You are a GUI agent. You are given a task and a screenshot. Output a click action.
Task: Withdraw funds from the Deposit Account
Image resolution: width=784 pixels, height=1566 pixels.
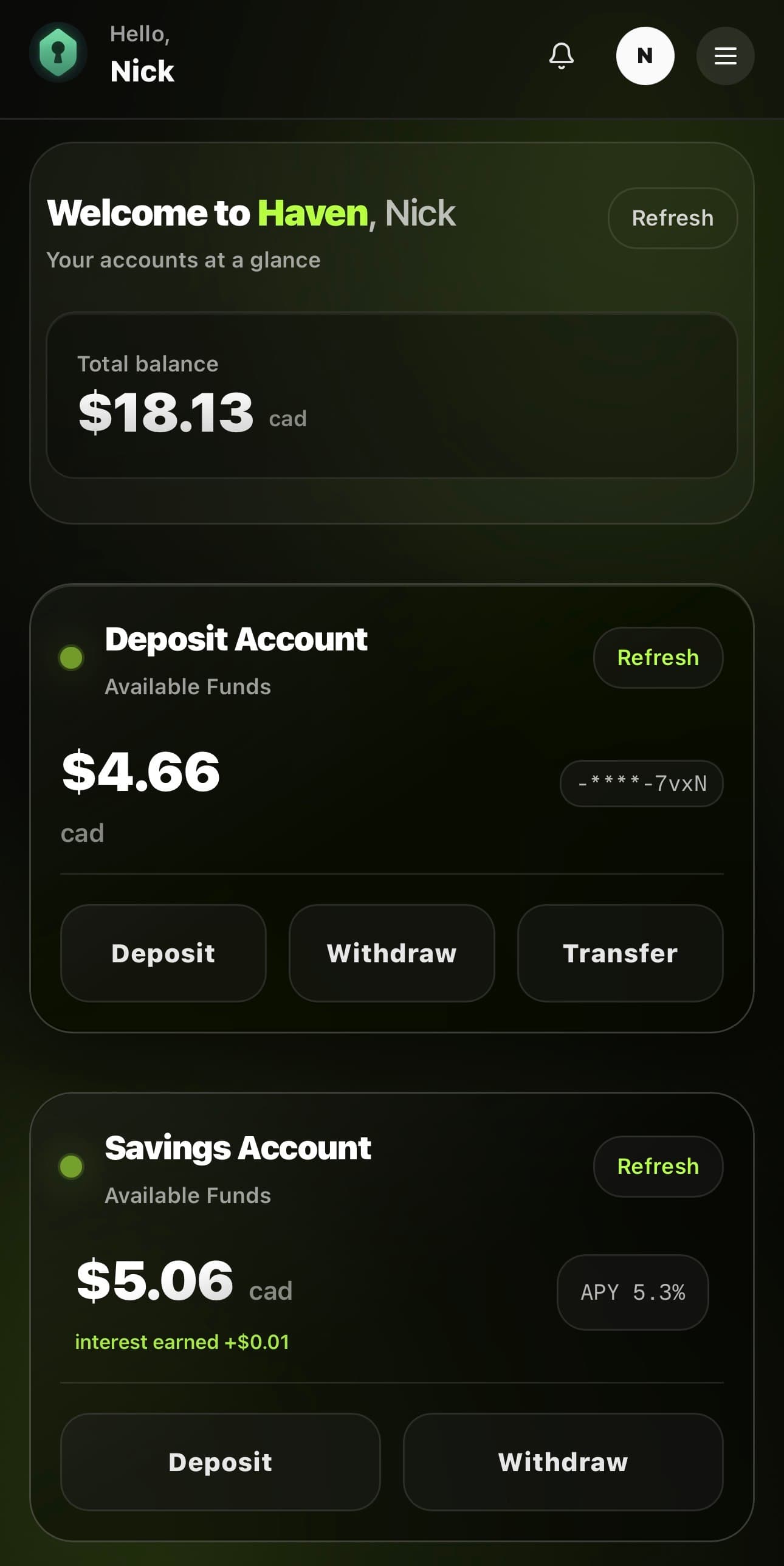391,953
